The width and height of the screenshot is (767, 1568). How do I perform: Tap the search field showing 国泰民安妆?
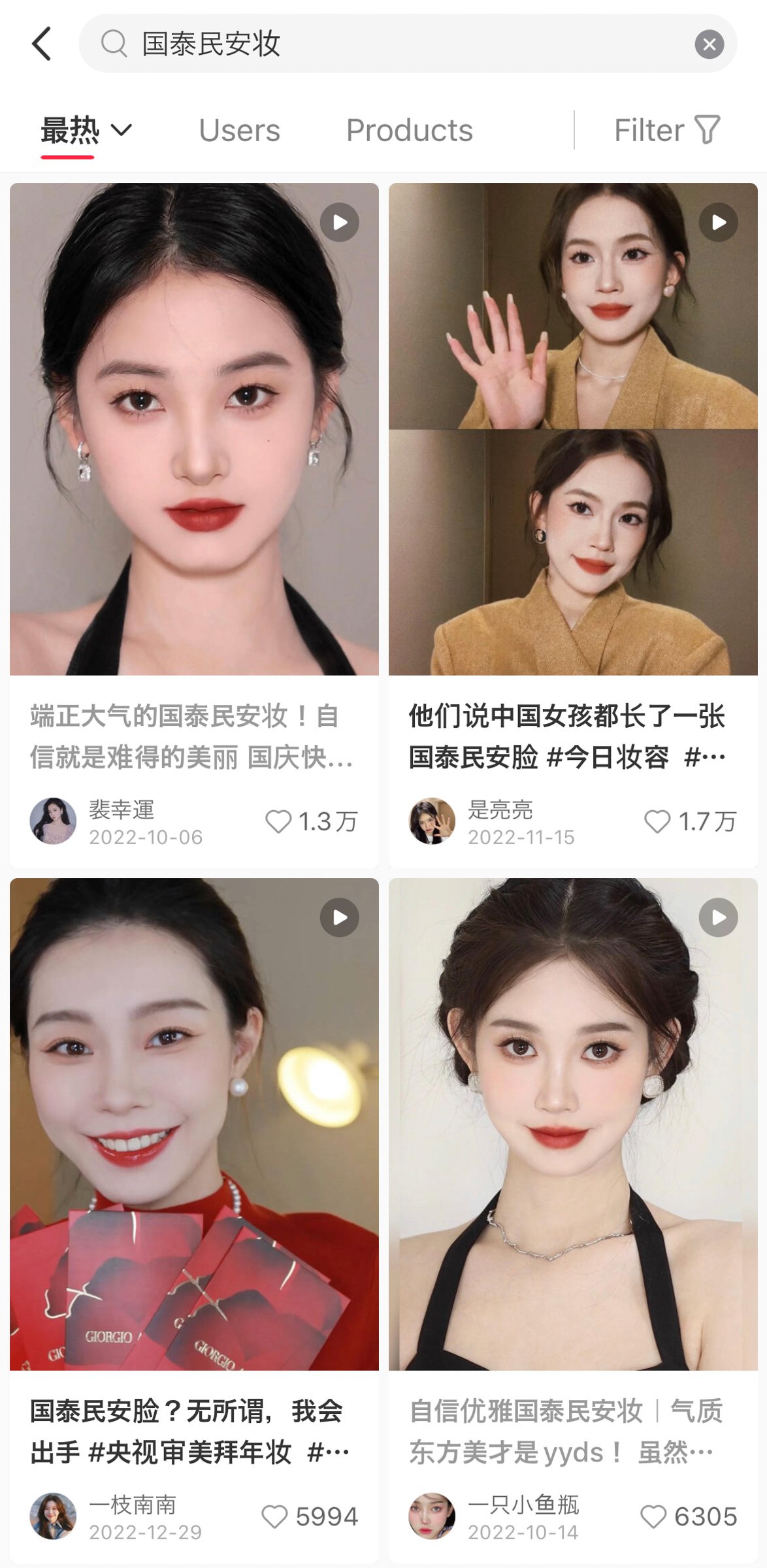point(392,44)
